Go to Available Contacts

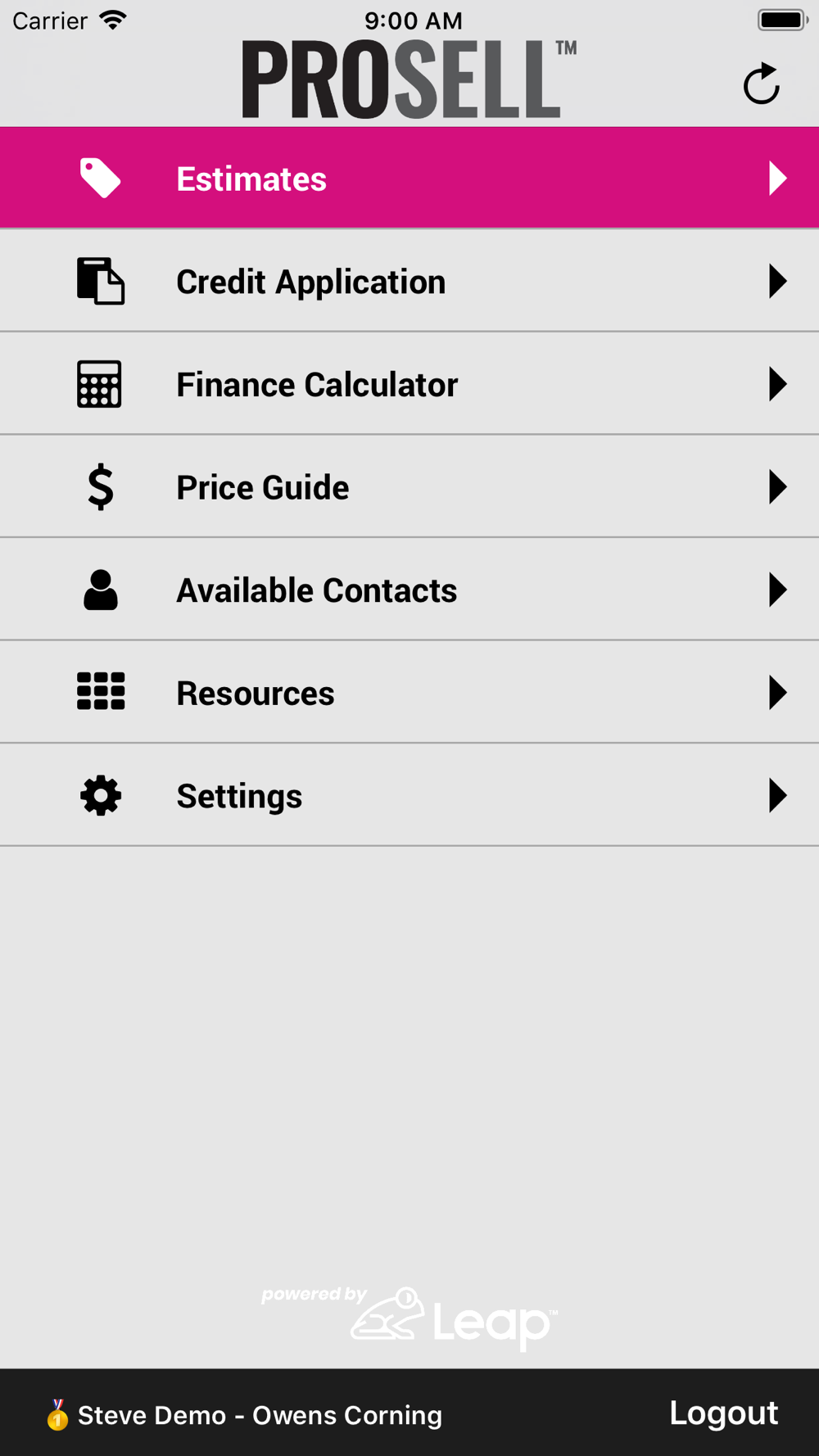click(409, 590)
